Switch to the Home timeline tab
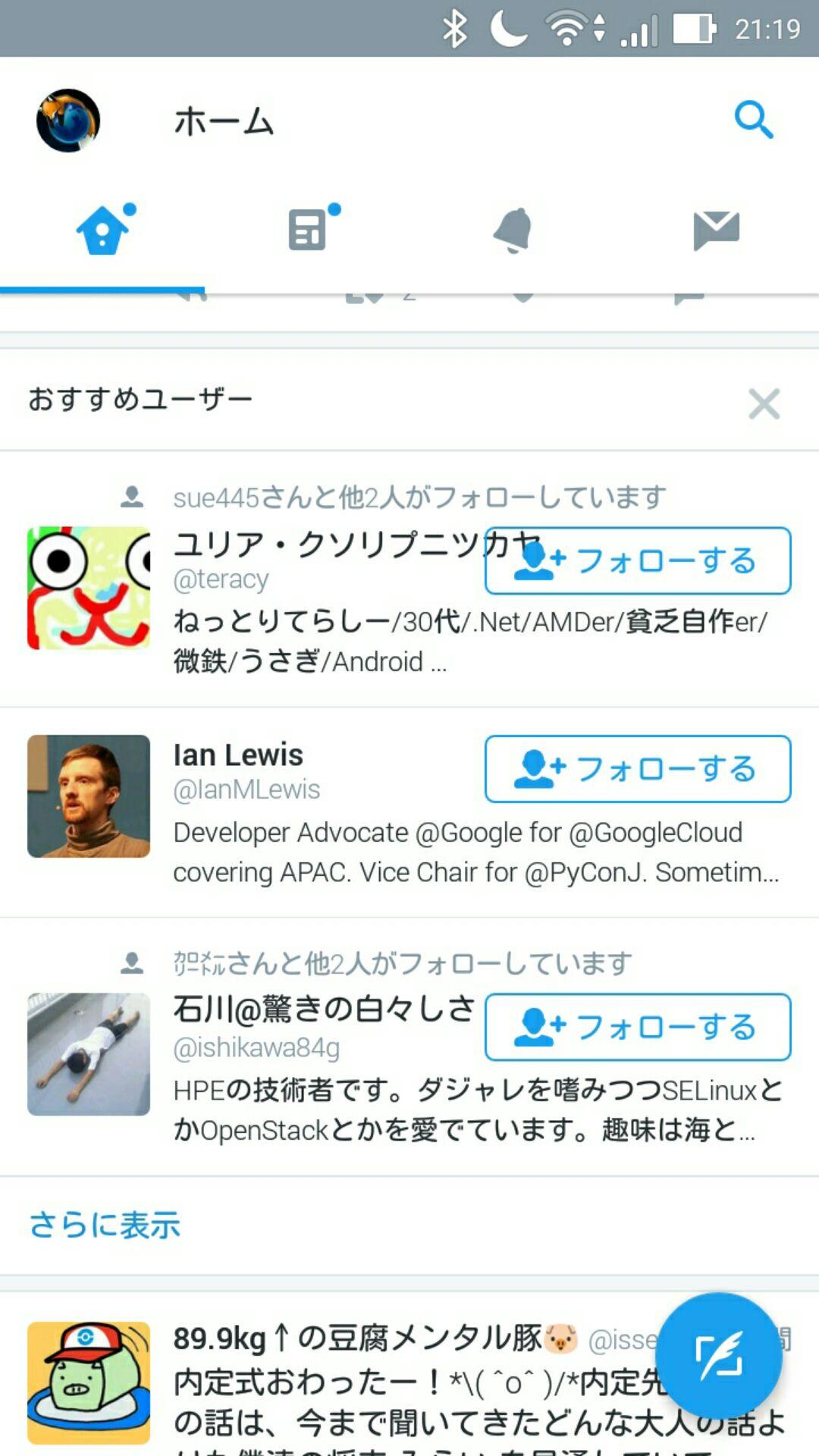 click(103, 231)
